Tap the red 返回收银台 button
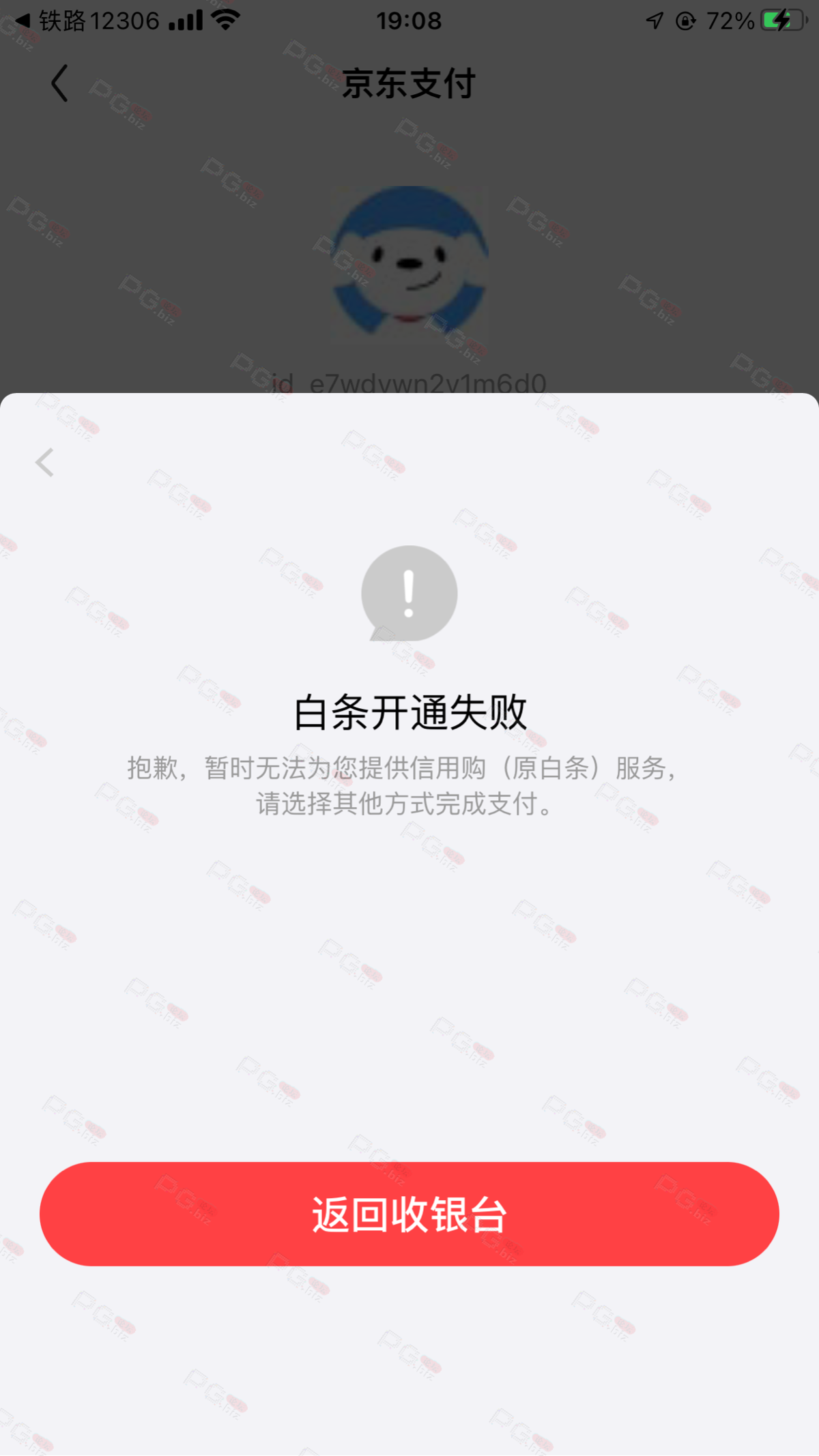The height and width of the screenshot is (1456, 819). point(409,1214)
